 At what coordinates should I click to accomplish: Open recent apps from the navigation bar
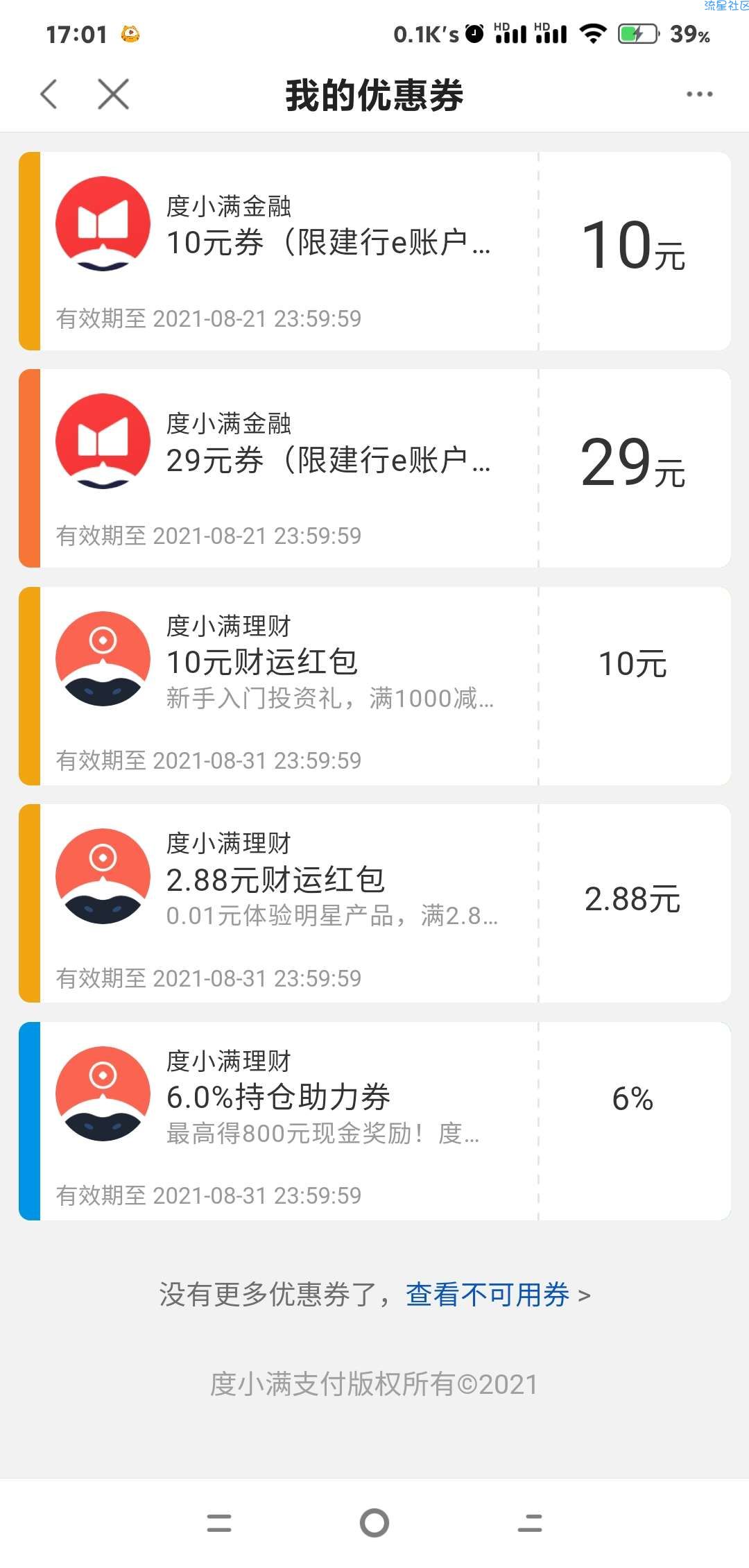click(219, 1523)
